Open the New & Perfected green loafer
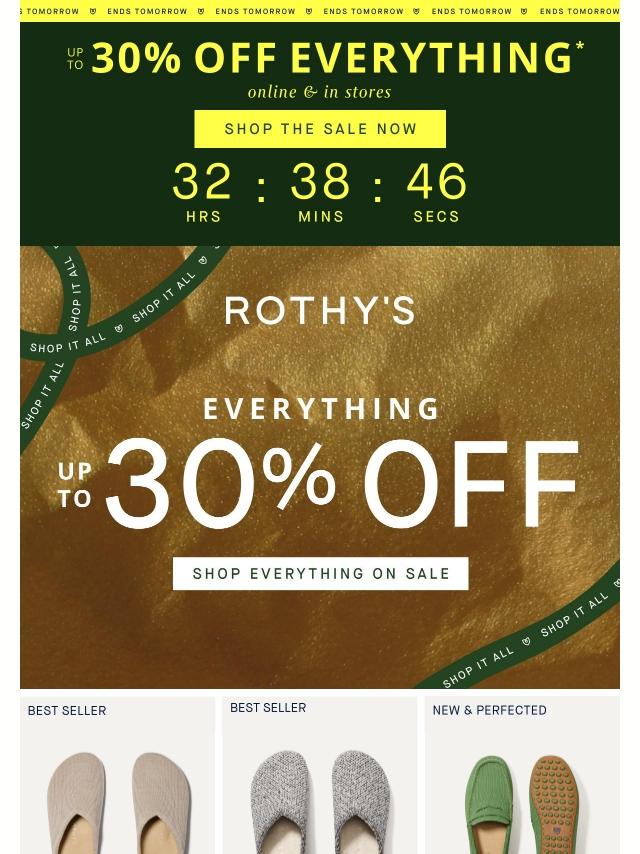Screen dimensions: 640x854 [x=521, y=790]
